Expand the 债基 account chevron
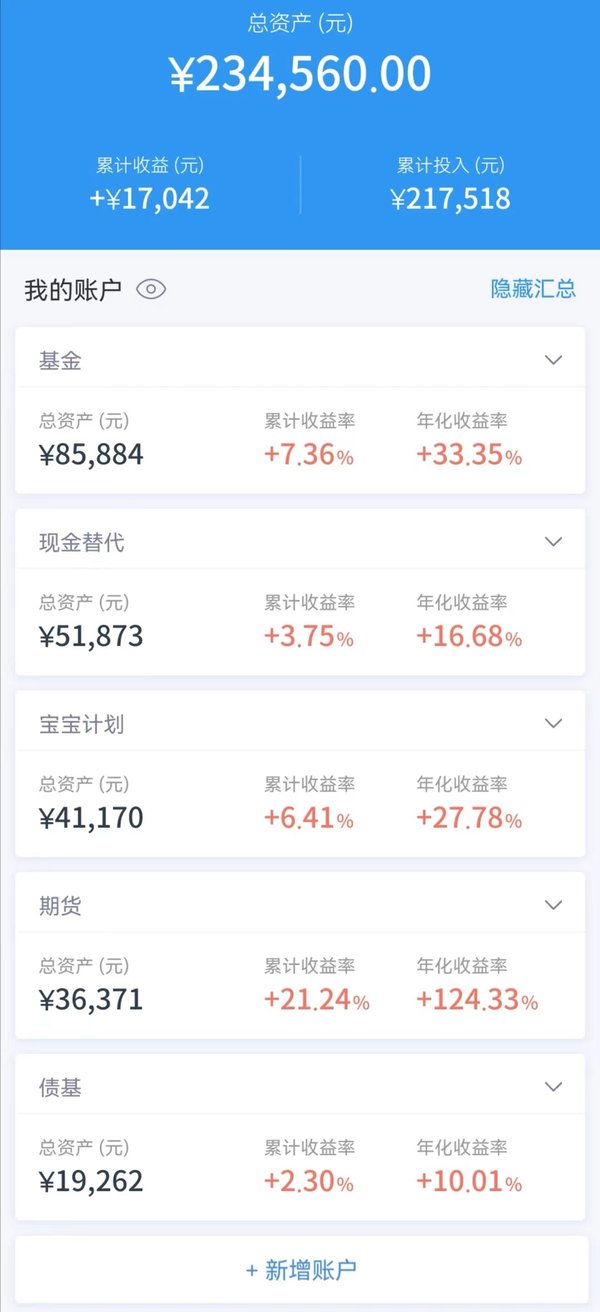Viewport: 600px width, 1312px height. point(554,1086)
